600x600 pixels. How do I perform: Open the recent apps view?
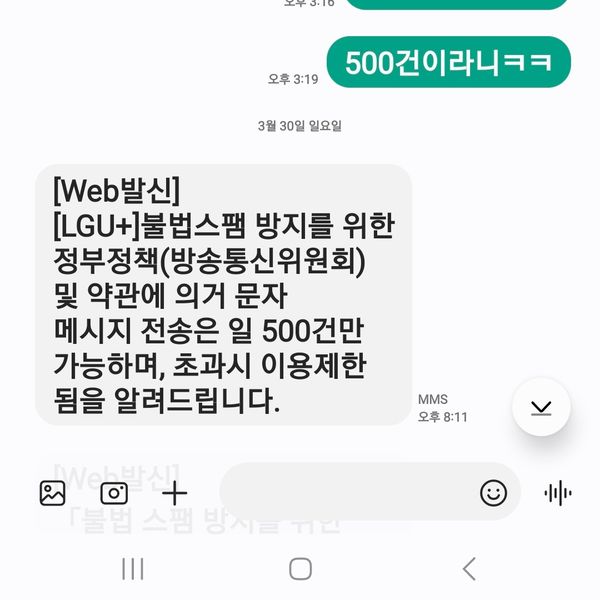132,569
